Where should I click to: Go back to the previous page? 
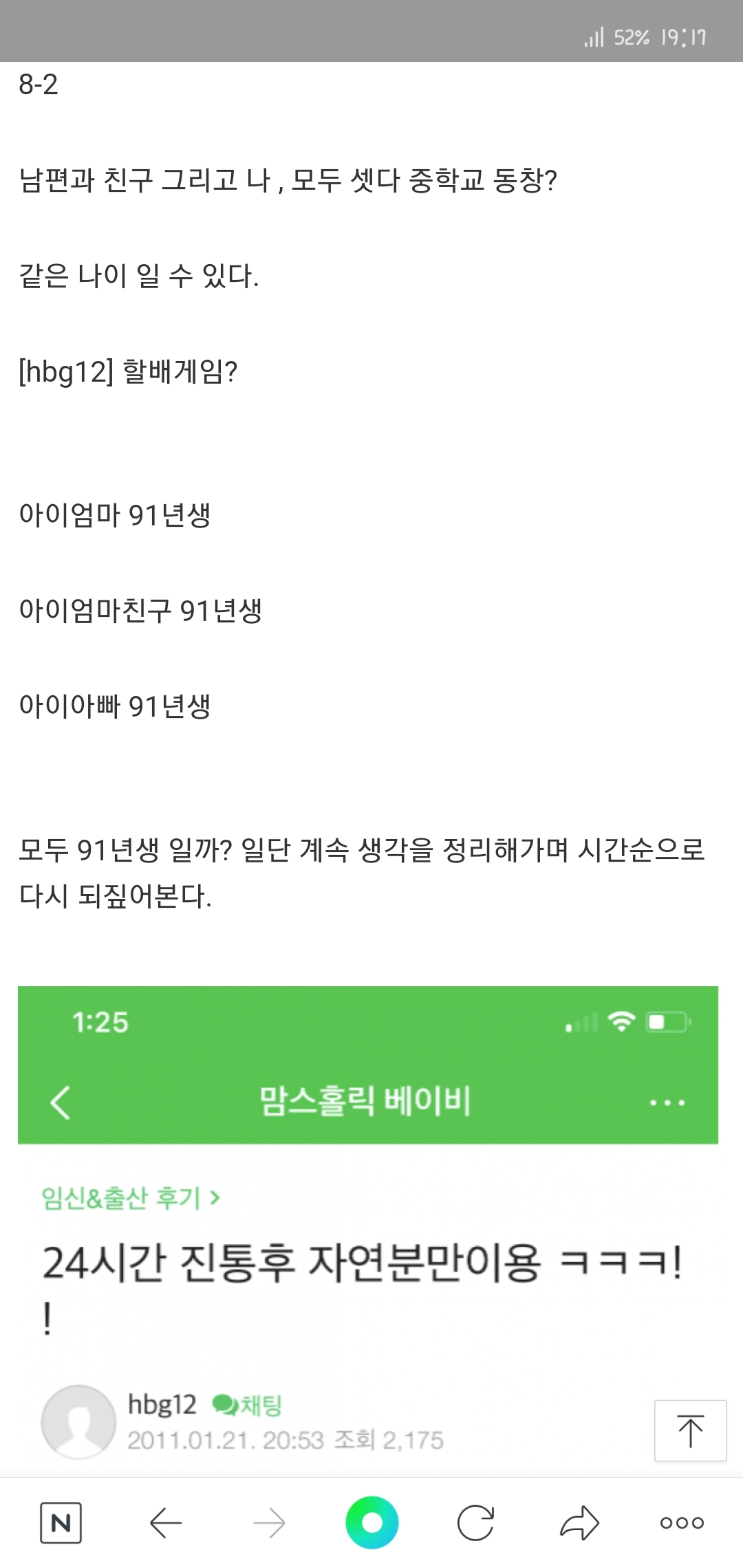165,1523
